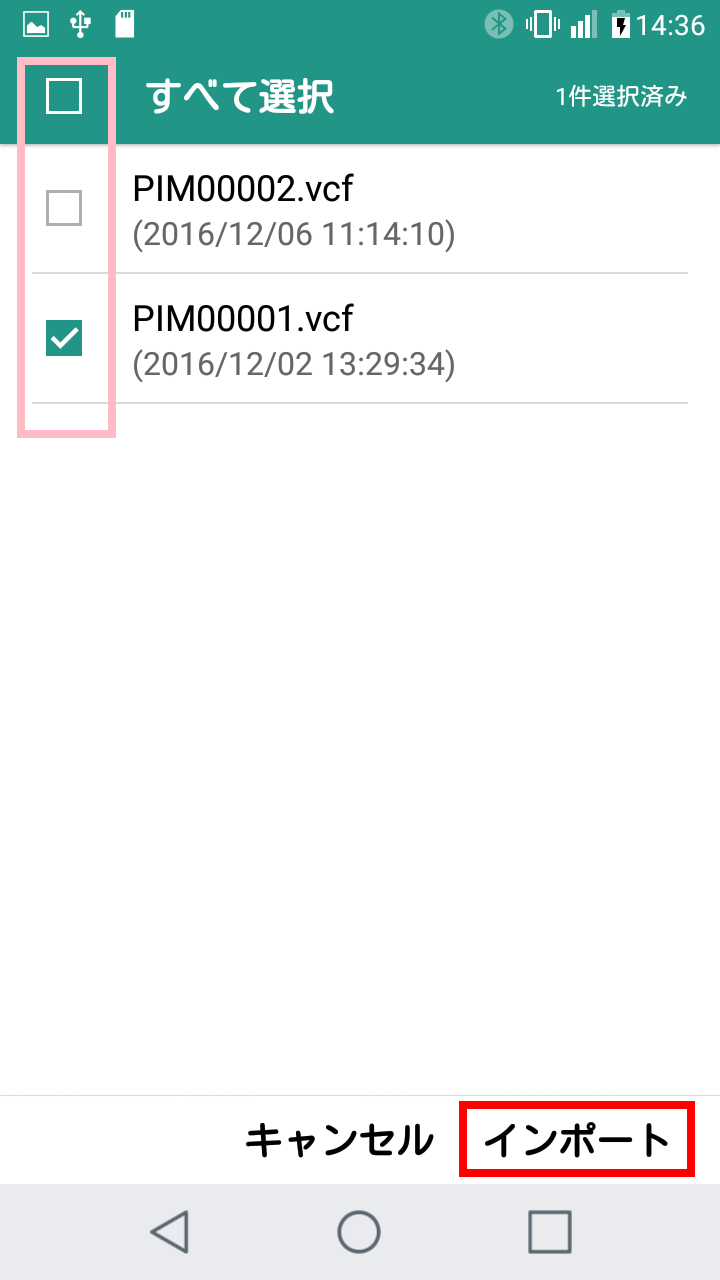Return to the home screen
The width and height of the screenshot is (720, 1280).
click(x=359, y=1232)
